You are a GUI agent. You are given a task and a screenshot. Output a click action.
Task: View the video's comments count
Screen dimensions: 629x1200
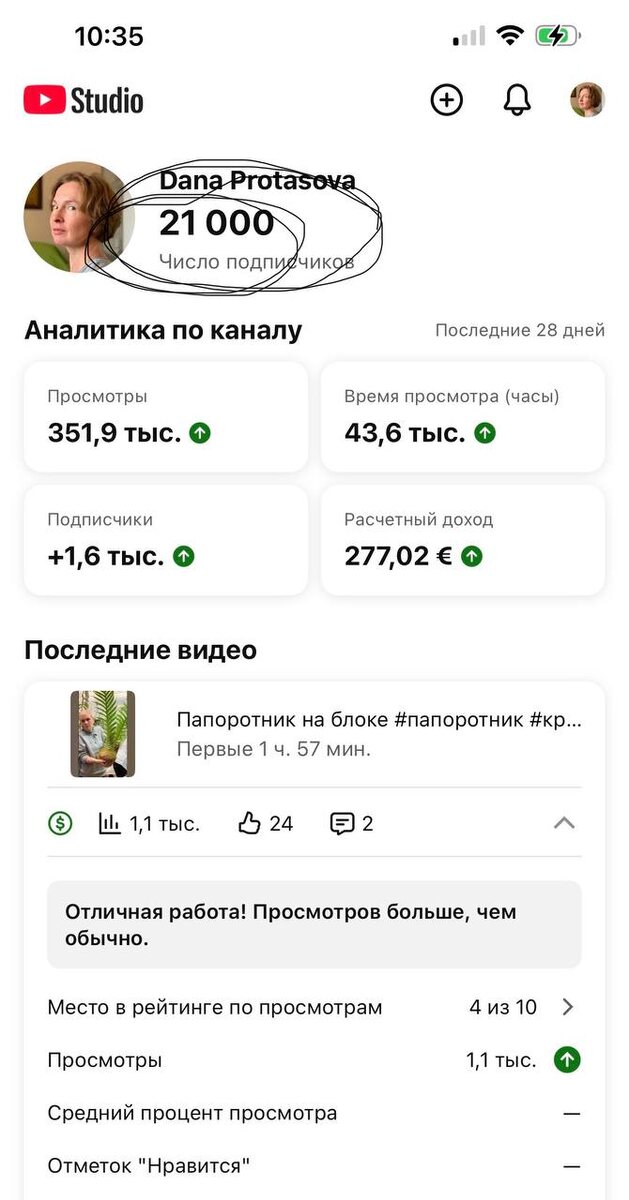(352, 824)
